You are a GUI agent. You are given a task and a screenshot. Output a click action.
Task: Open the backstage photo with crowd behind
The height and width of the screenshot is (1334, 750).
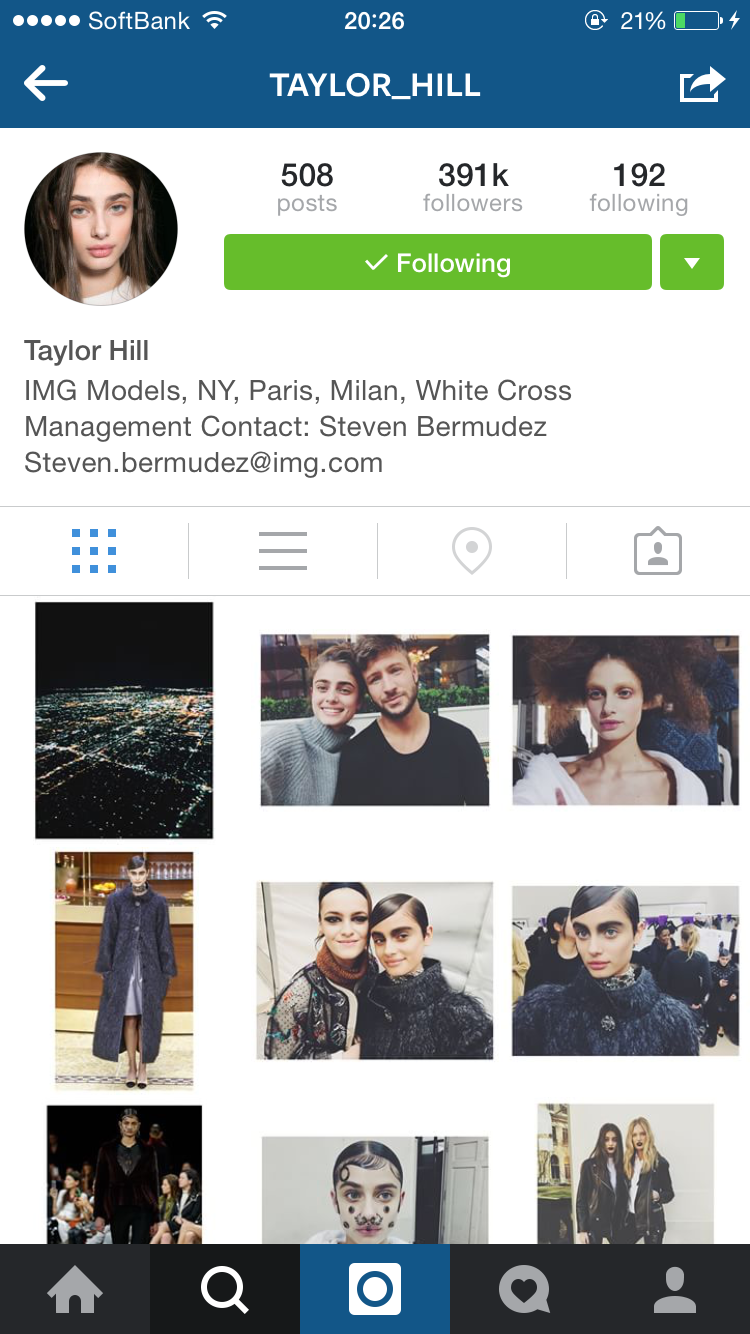[625, 970]
